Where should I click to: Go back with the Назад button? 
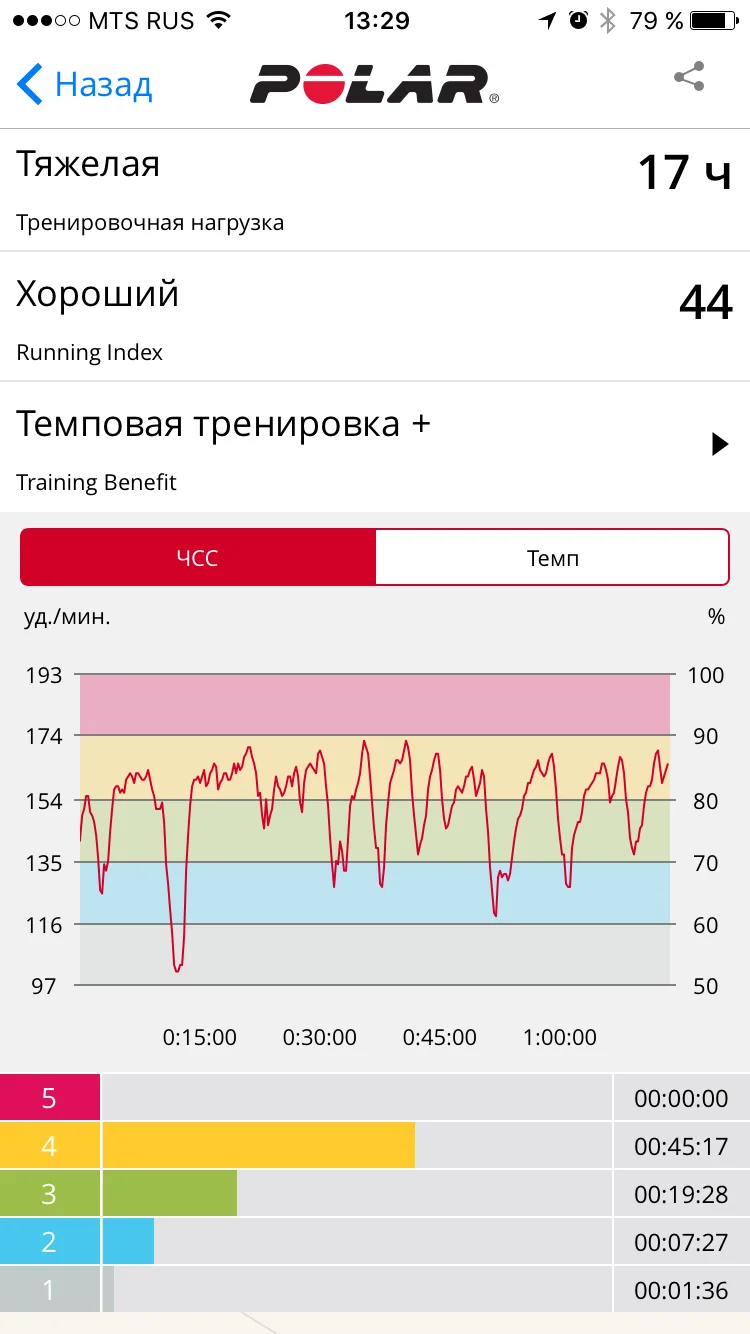tap(85, 85)
